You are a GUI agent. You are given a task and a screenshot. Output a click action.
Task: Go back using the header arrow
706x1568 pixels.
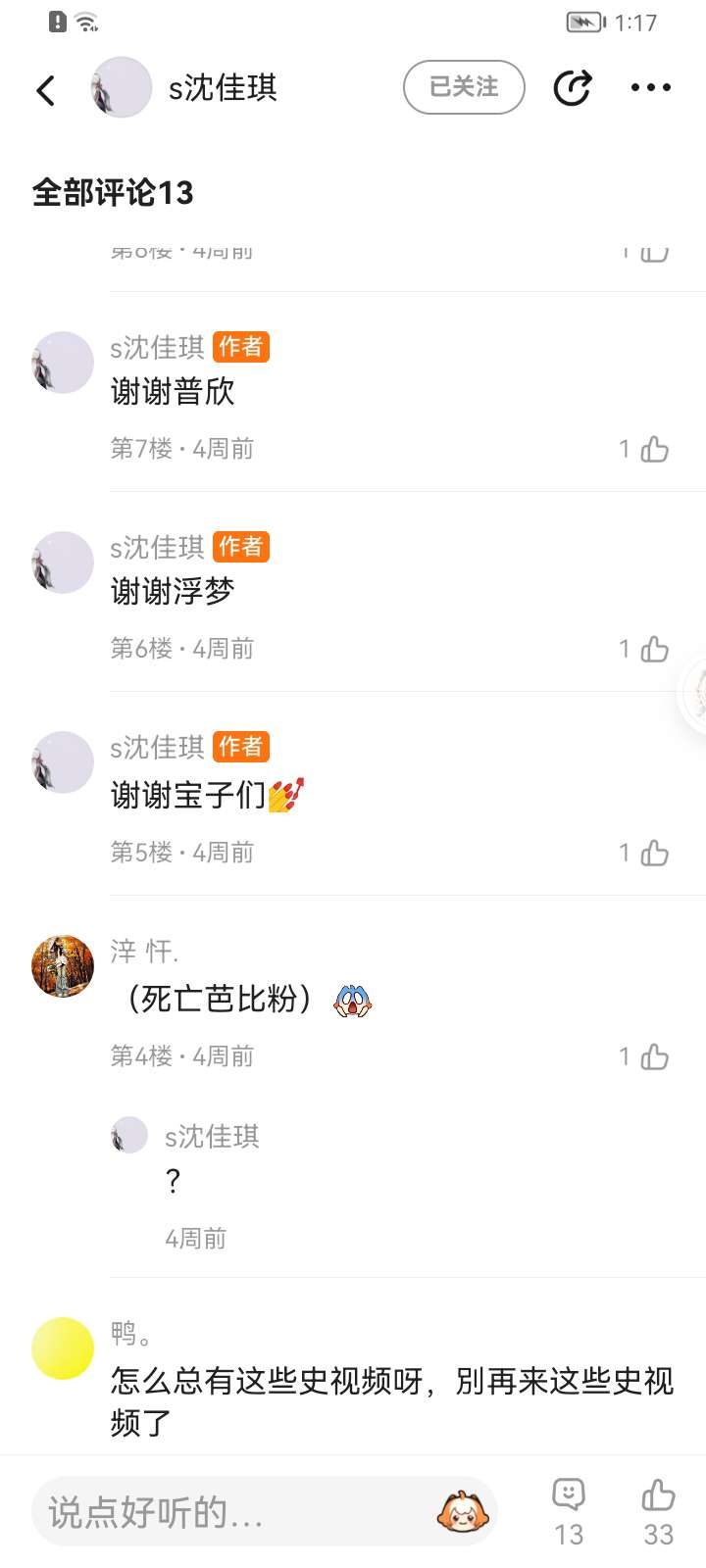pos(46,89)
